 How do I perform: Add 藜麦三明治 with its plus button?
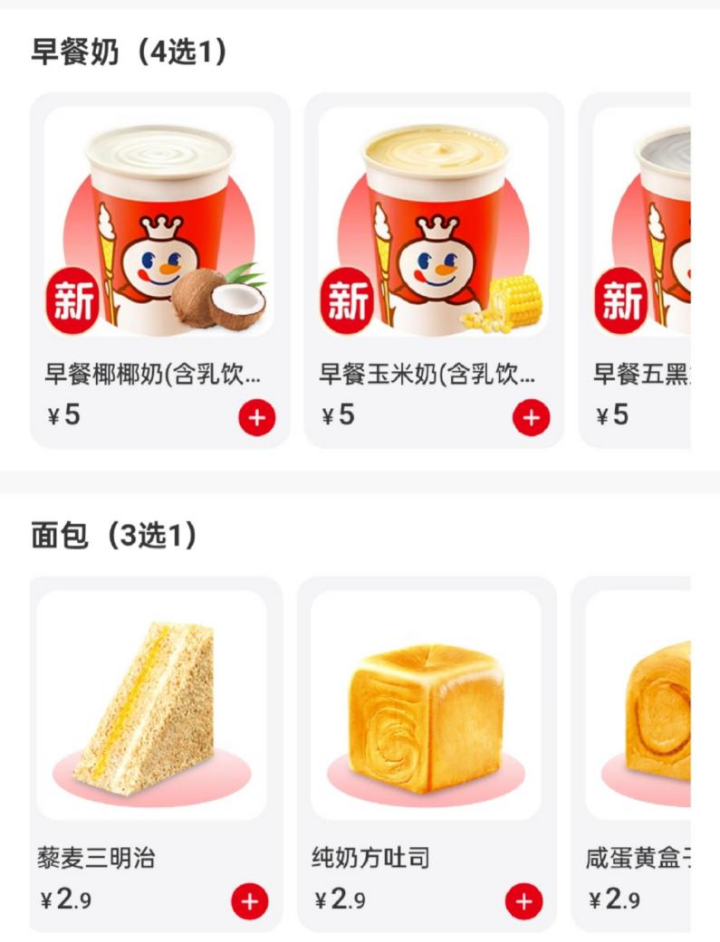[250, 902]
